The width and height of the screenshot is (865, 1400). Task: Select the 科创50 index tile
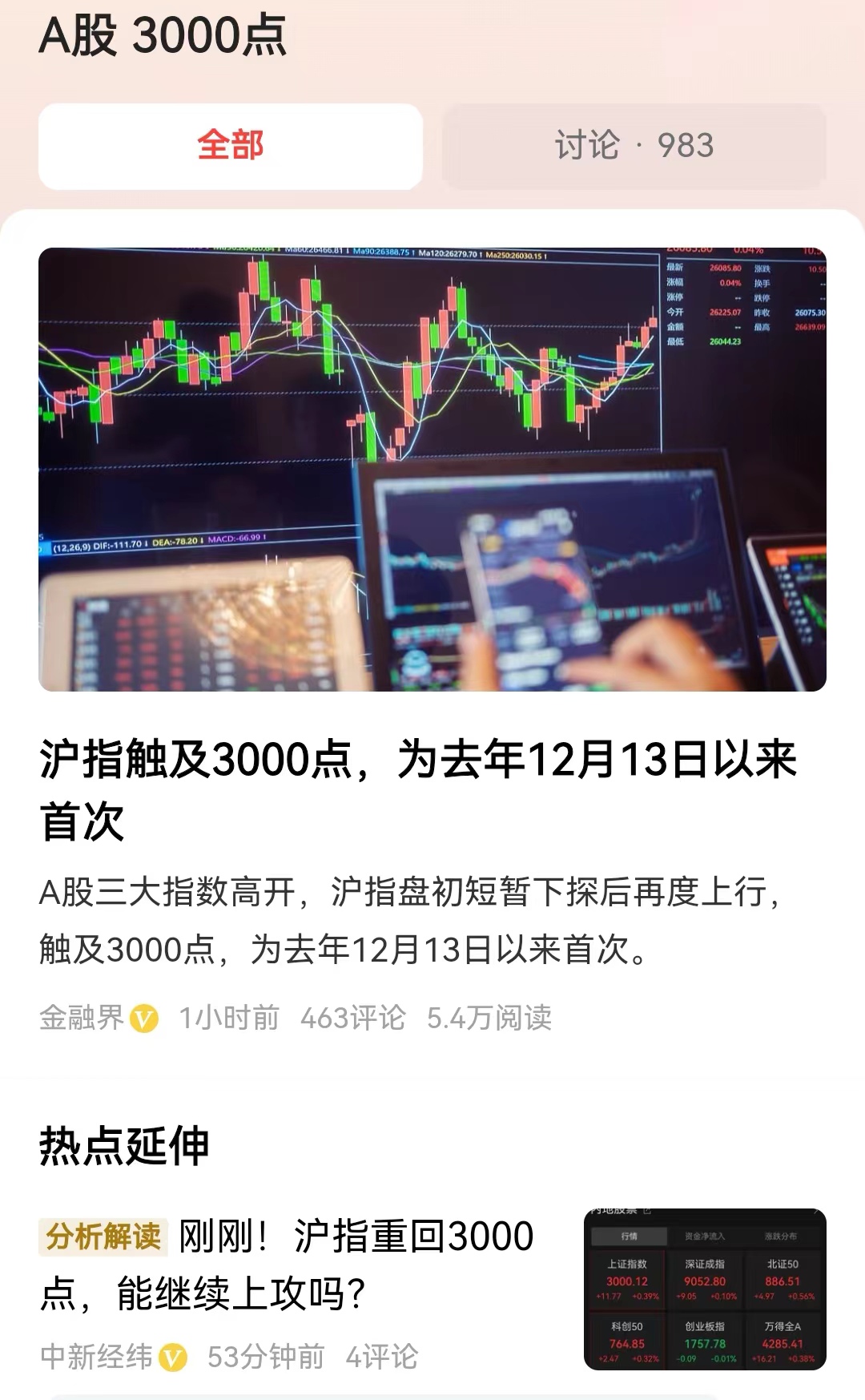coord(626,1340)
